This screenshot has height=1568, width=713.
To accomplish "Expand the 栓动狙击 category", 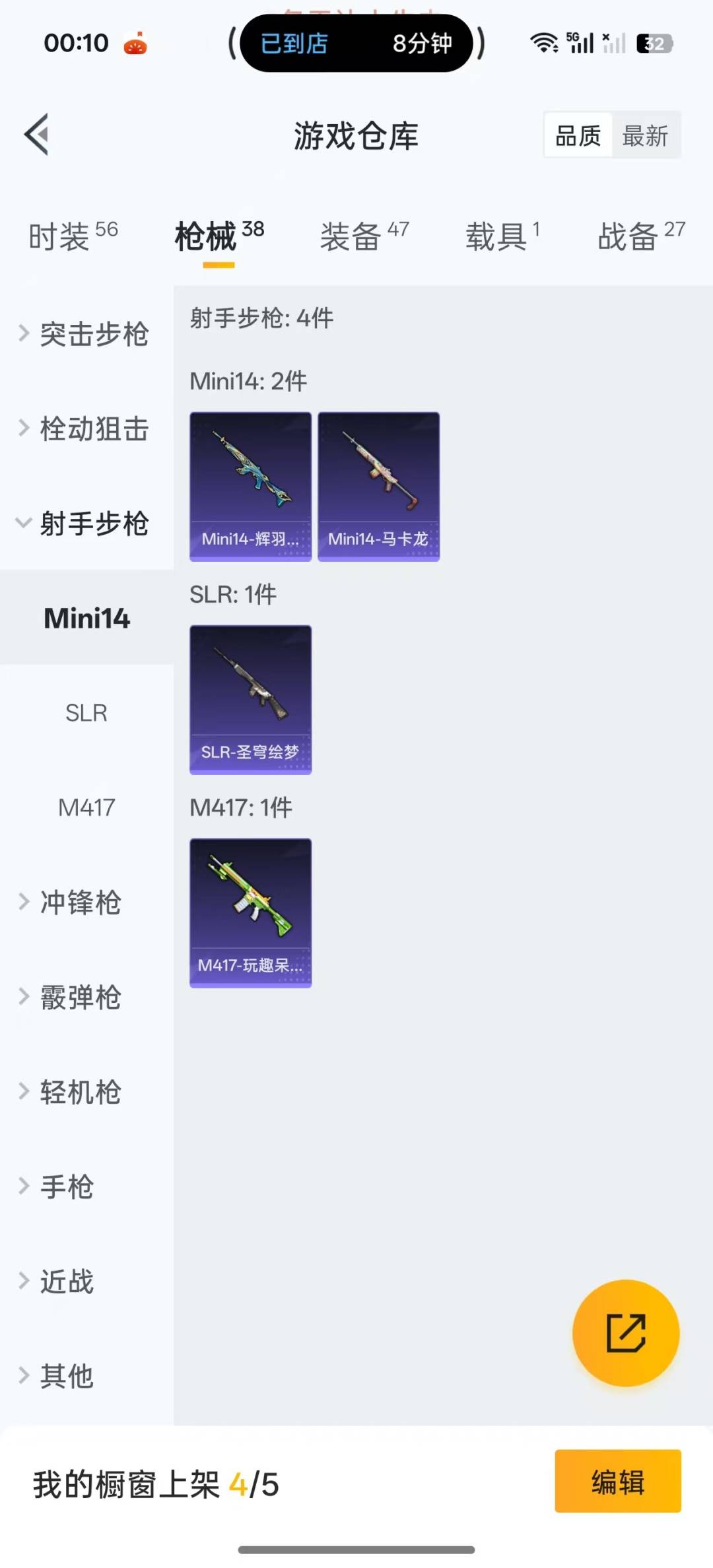I will click(86, 428).
